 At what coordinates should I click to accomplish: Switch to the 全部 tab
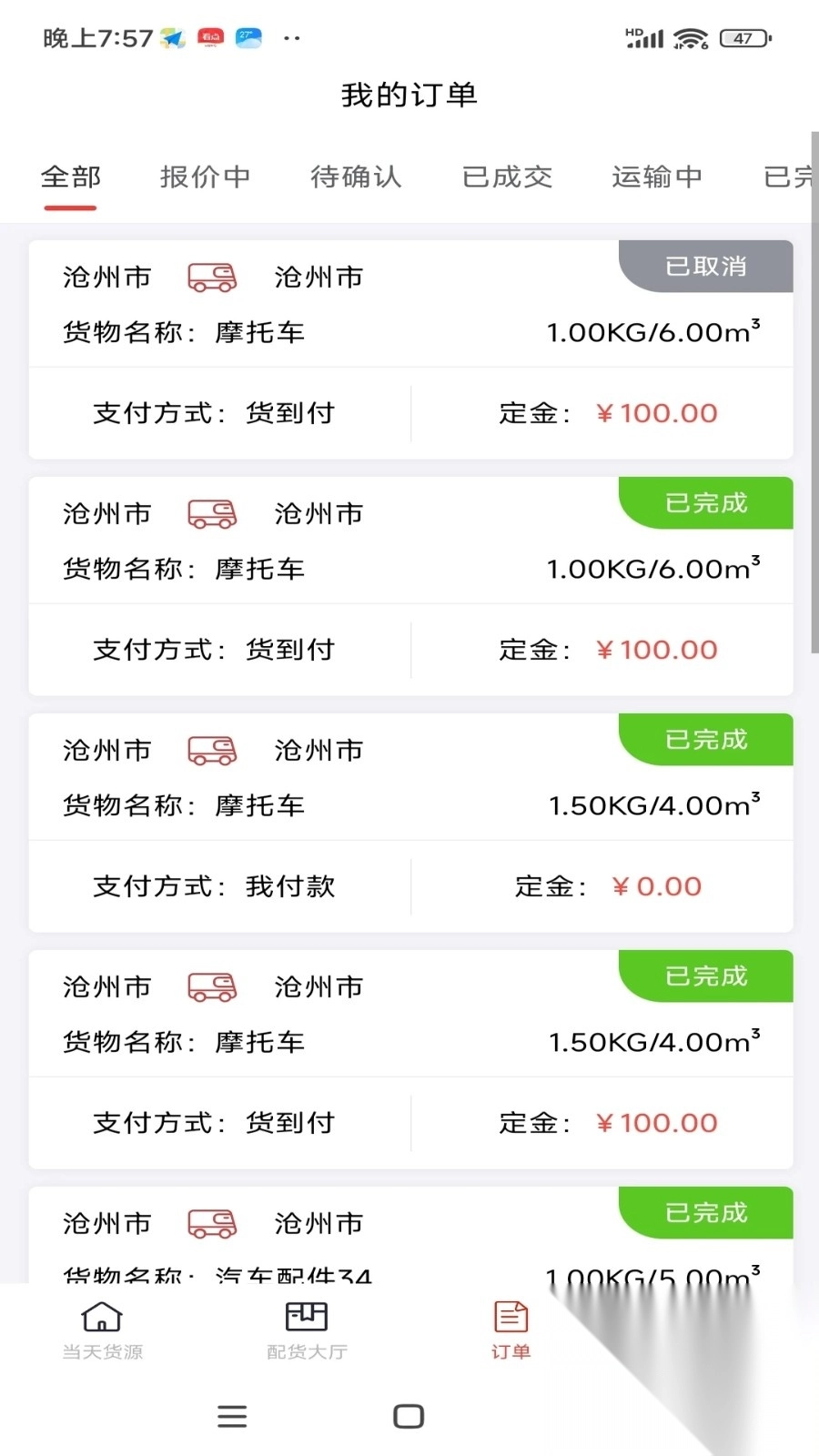click(x=71, y=177)
